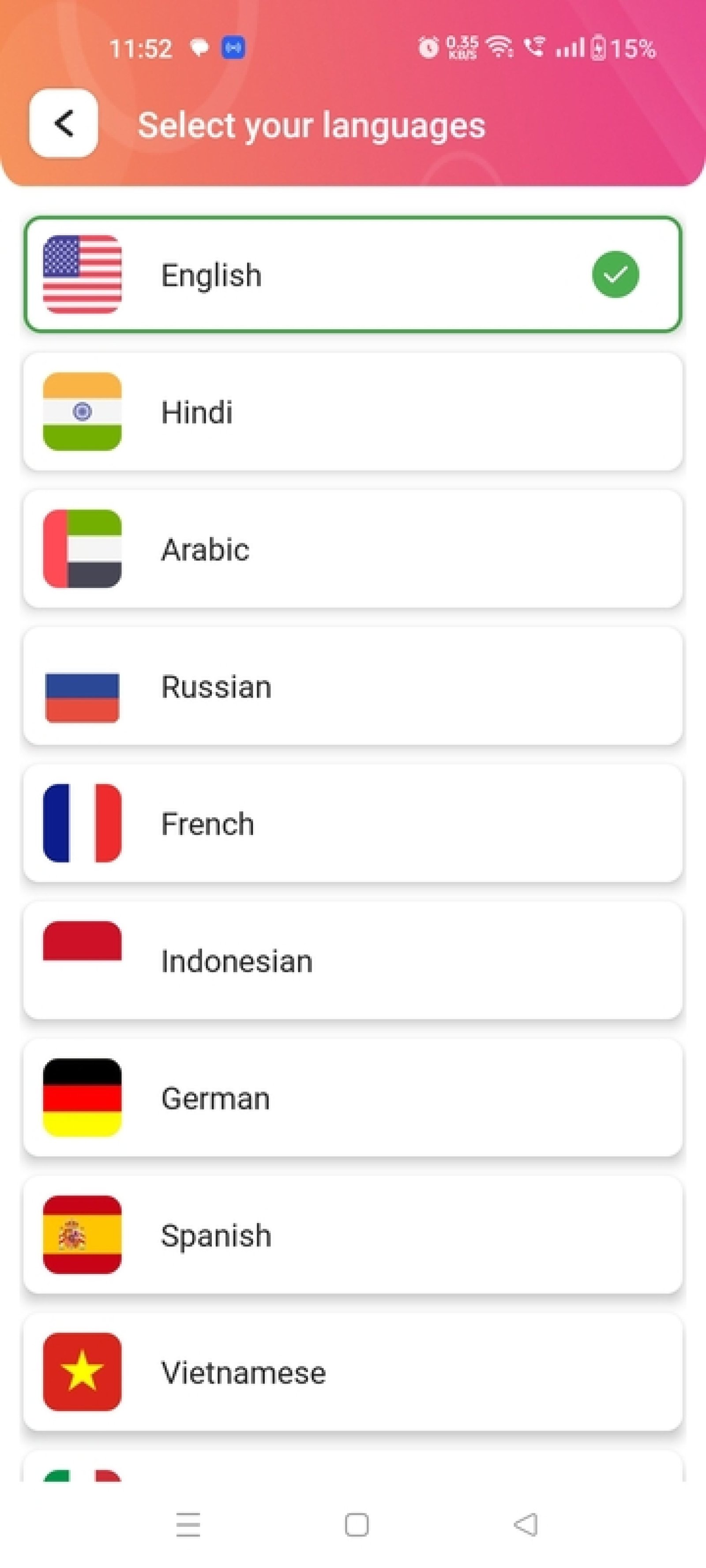
Task: Select the Indonesian language option
Action: pos(353,960)
